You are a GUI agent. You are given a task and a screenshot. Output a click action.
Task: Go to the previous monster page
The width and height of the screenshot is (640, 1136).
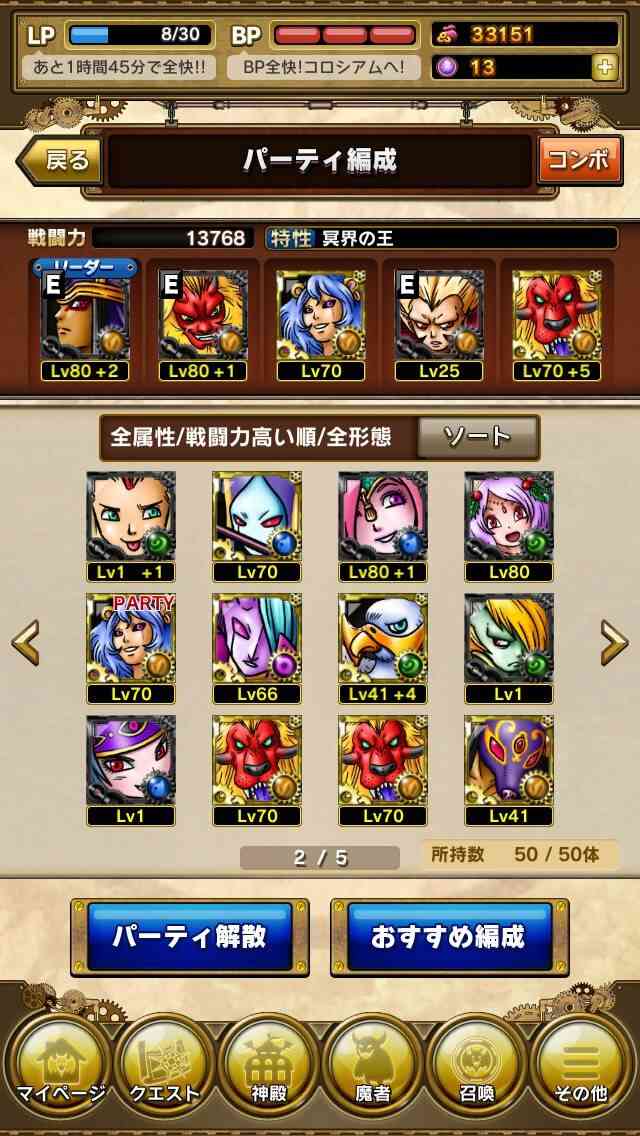pyautogui.click(x=25, y=642)
